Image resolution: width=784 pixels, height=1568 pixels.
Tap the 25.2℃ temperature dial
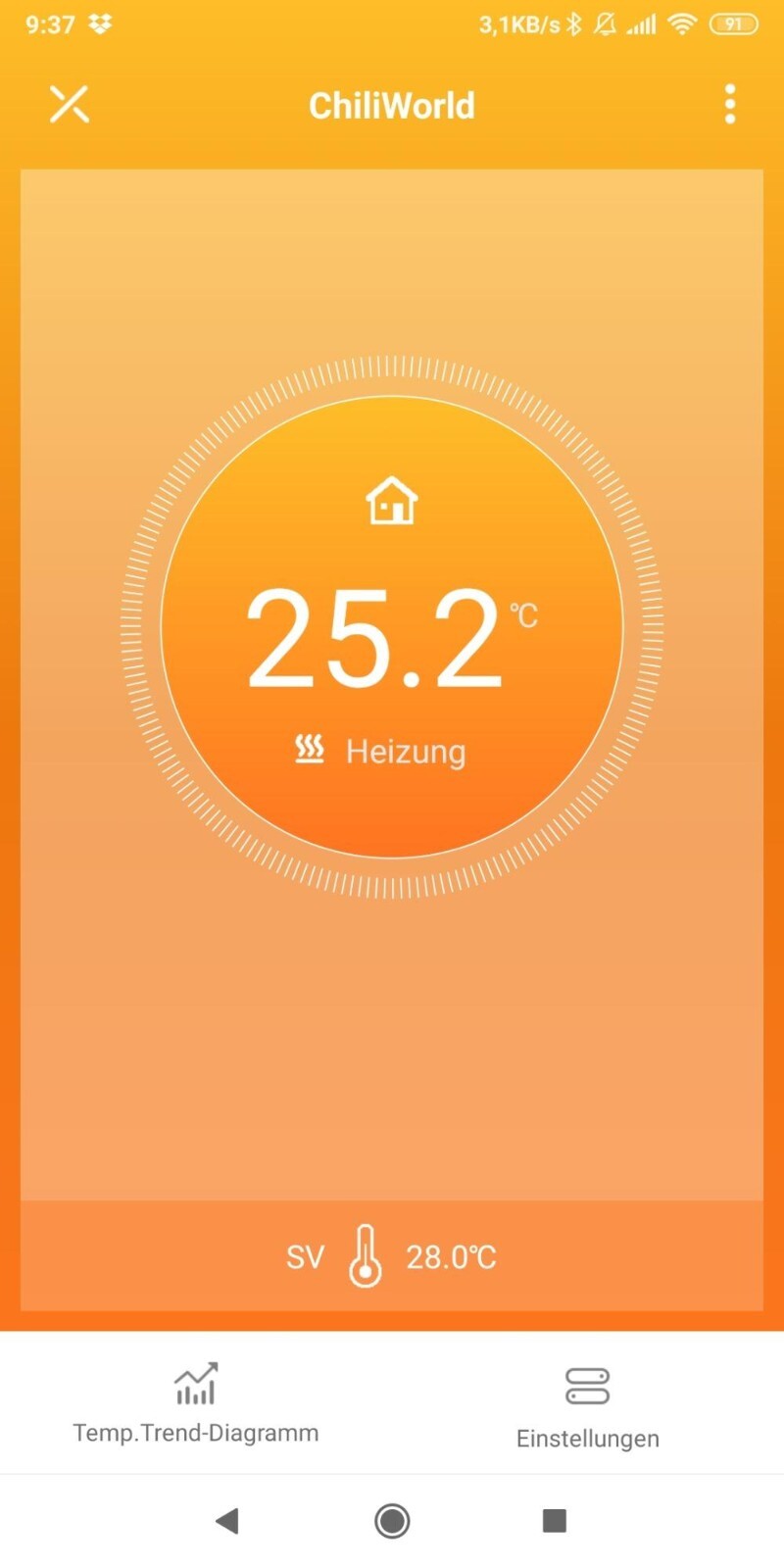tap(392, 627)
